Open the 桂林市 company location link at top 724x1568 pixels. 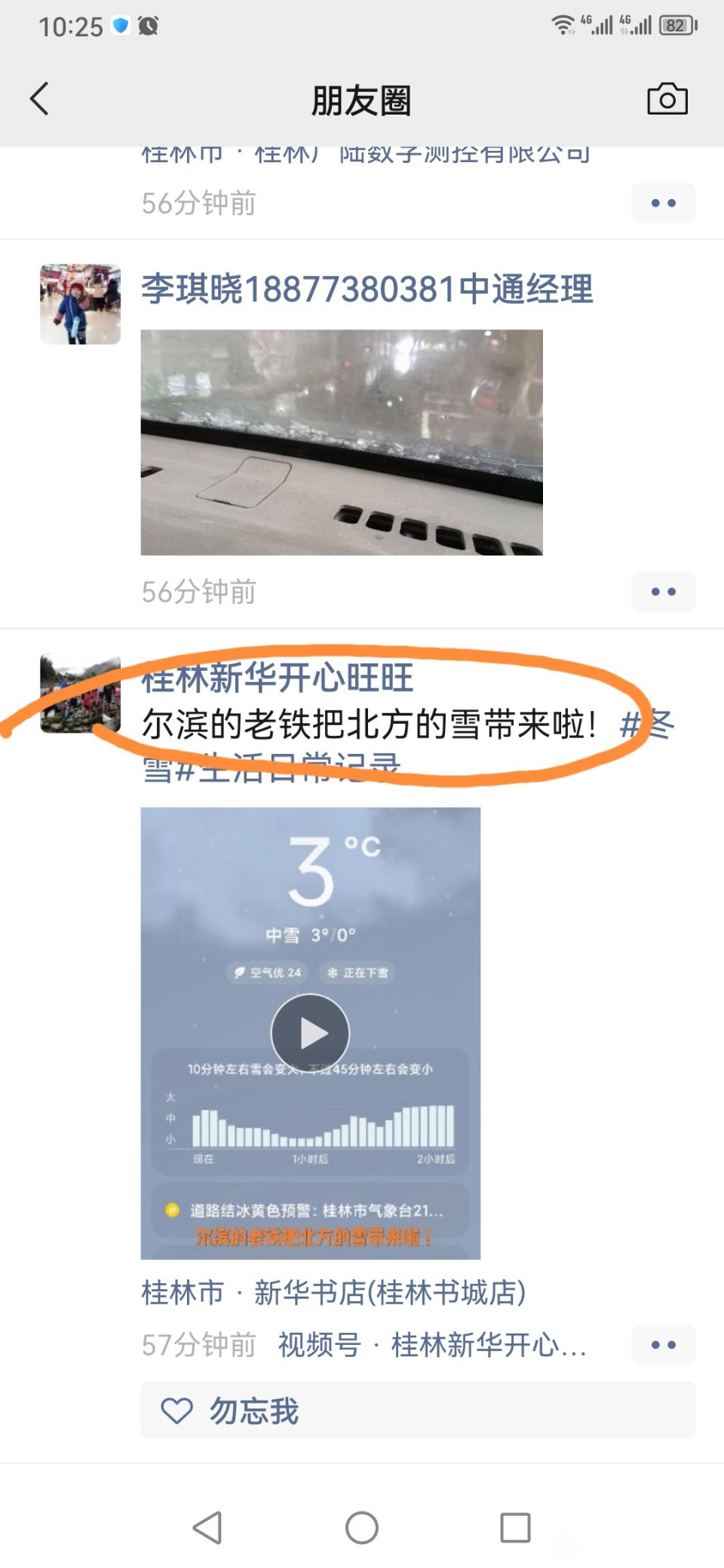366,155
